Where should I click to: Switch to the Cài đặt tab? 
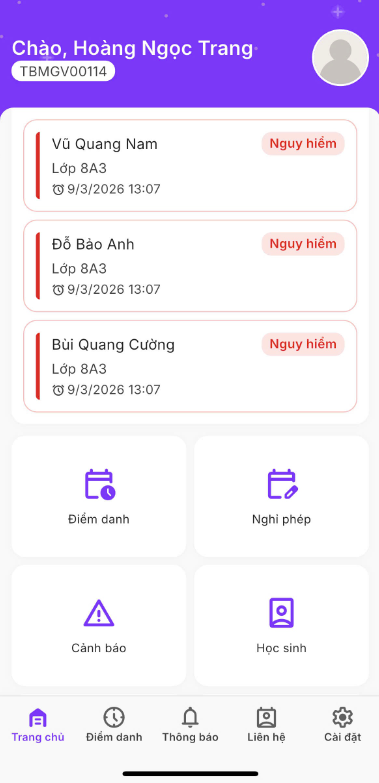(x=342, y=725)
